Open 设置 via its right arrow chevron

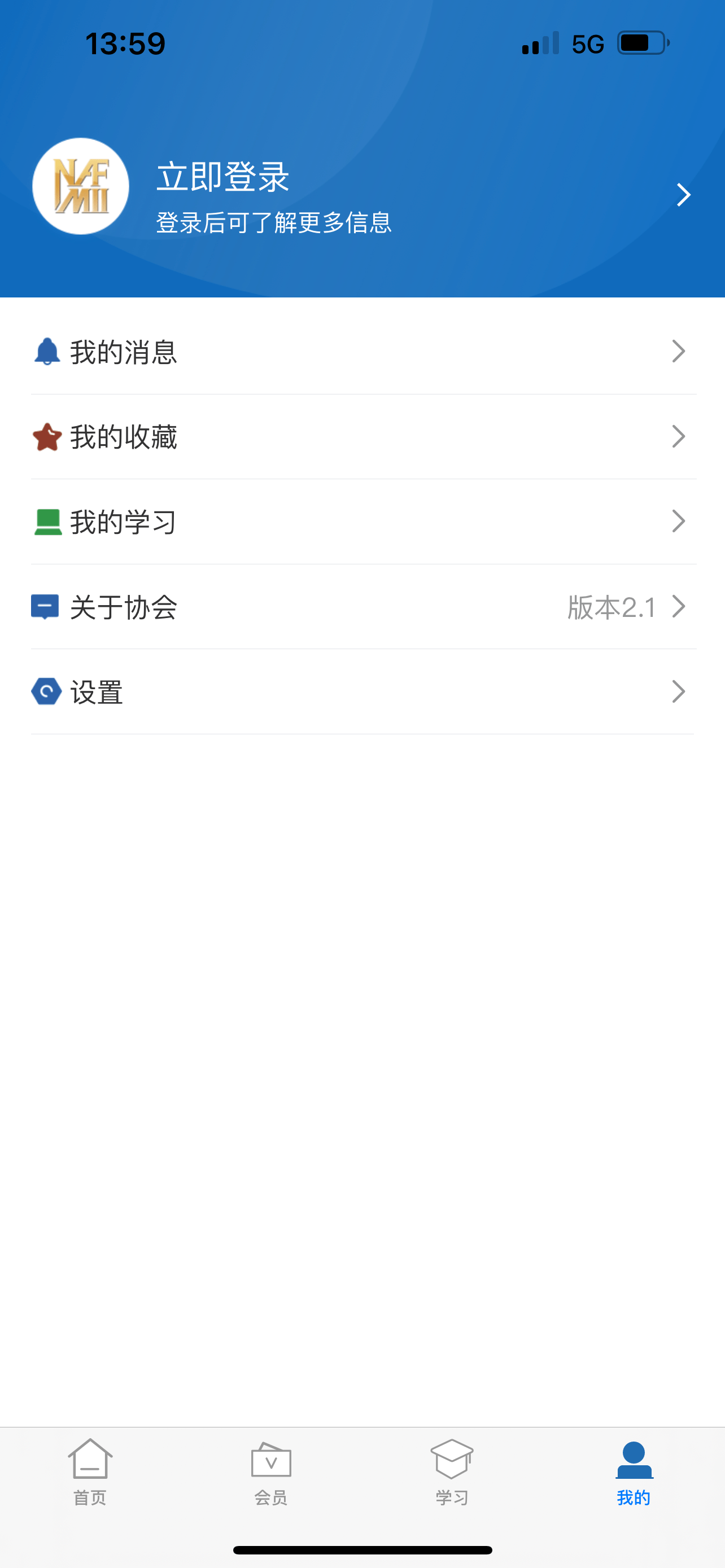[679, 692]
